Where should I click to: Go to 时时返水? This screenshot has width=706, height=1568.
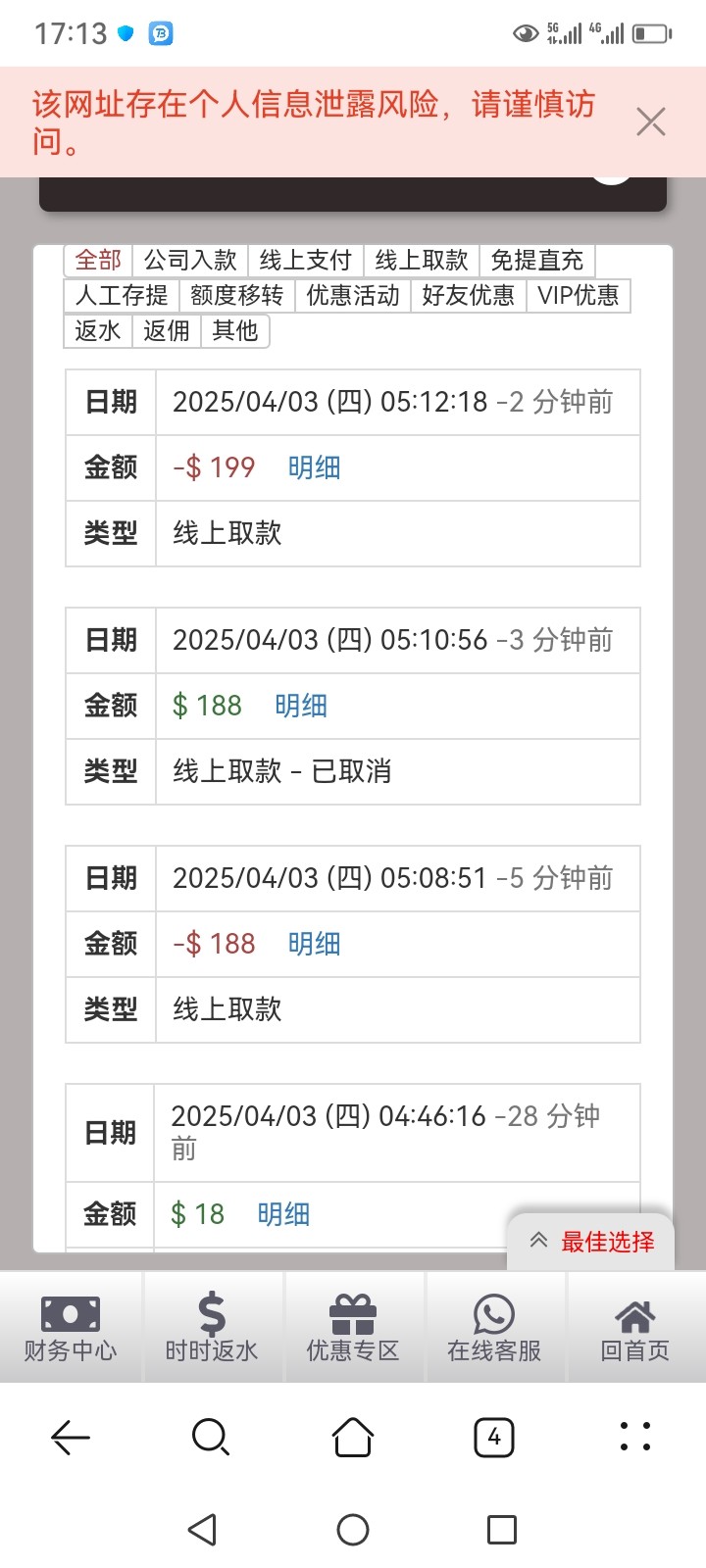tap(212, 1328)
